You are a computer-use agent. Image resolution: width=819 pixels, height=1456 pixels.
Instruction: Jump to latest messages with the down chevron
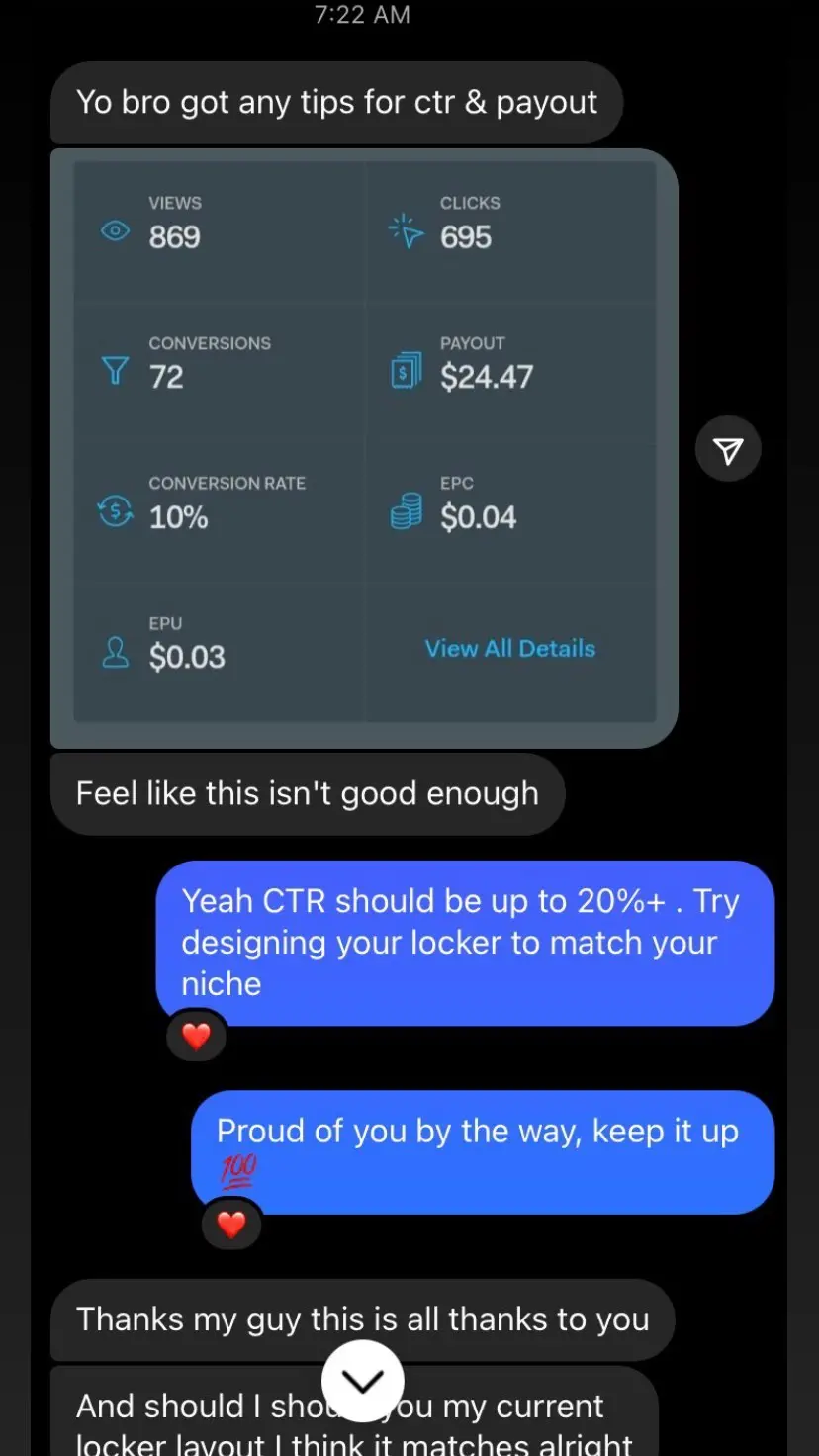[363, 1381]
